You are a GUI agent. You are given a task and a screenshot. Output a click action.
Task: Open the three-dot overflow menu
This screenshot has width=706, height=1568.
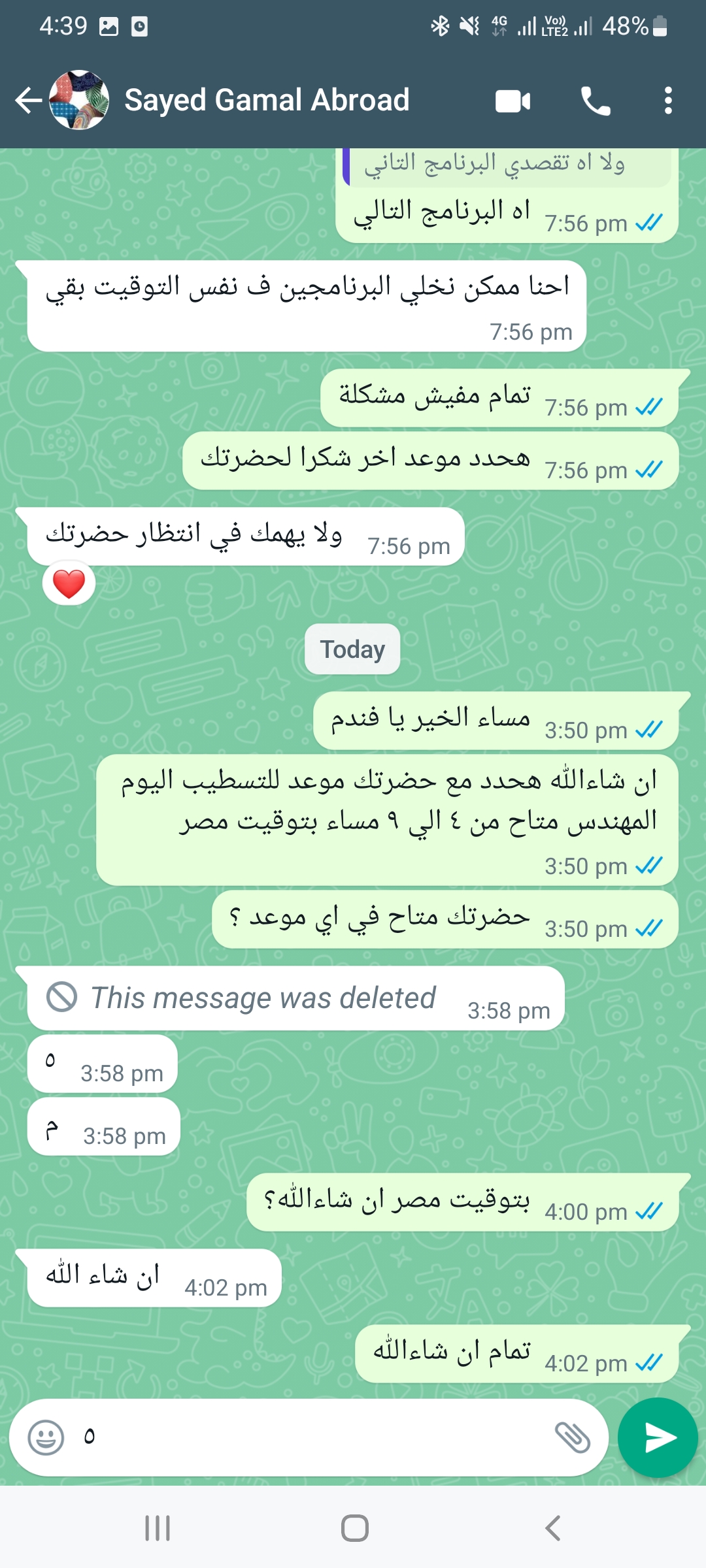(667, 101)
